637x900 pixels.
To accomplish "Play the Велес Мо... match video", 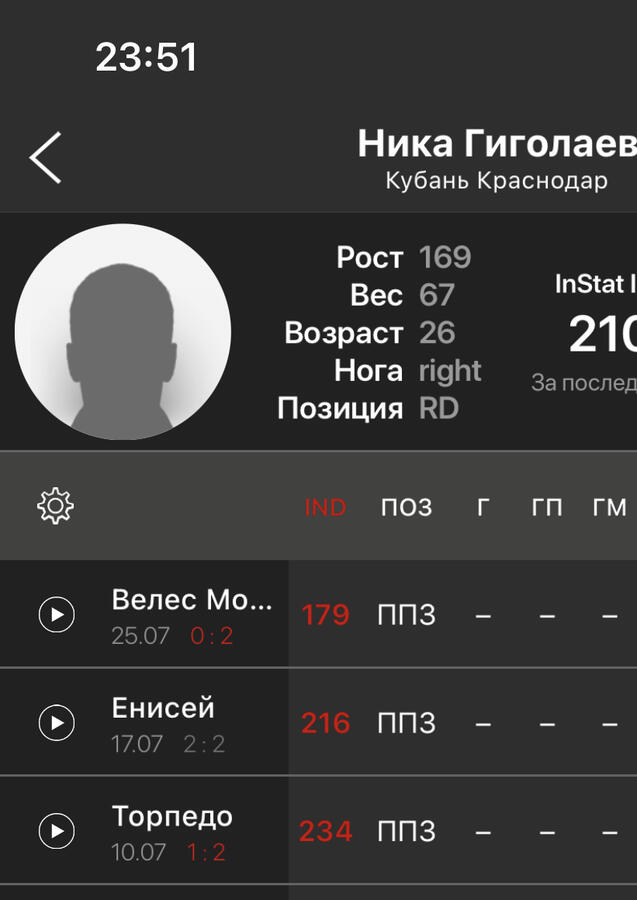I will 57,614.
